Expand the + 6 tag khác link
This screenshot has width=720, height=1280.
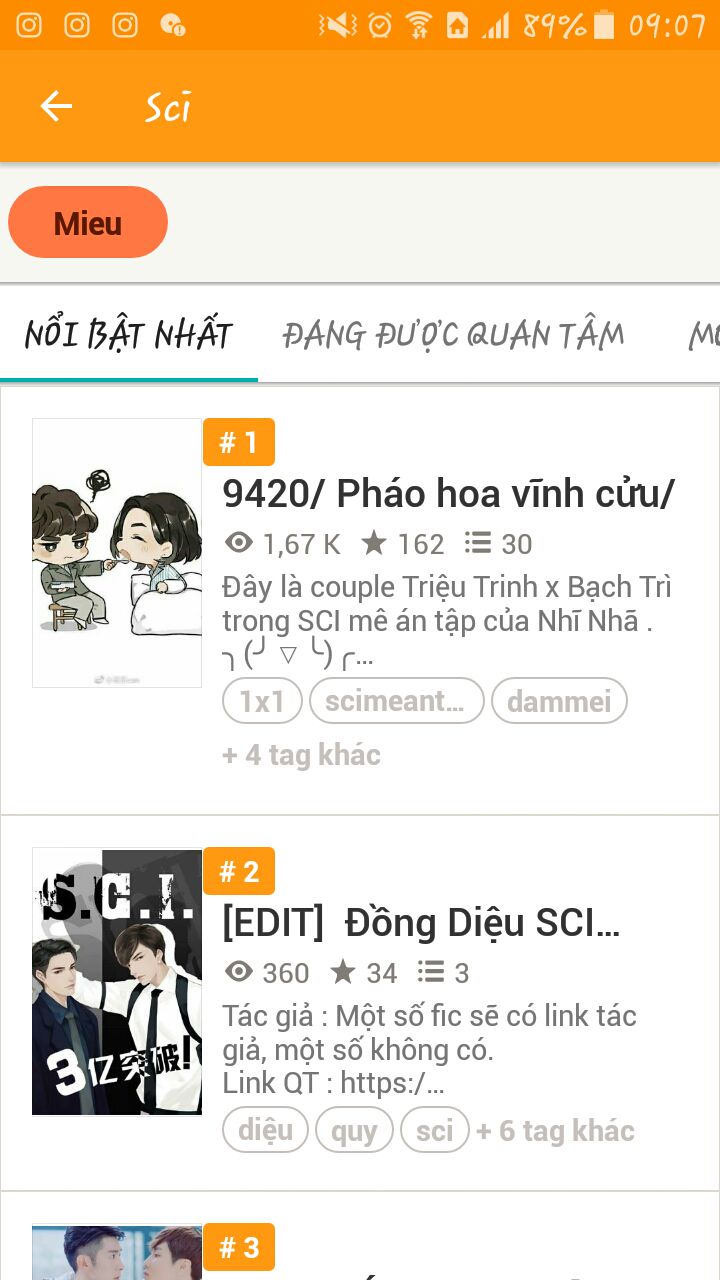pos(555,1131)
